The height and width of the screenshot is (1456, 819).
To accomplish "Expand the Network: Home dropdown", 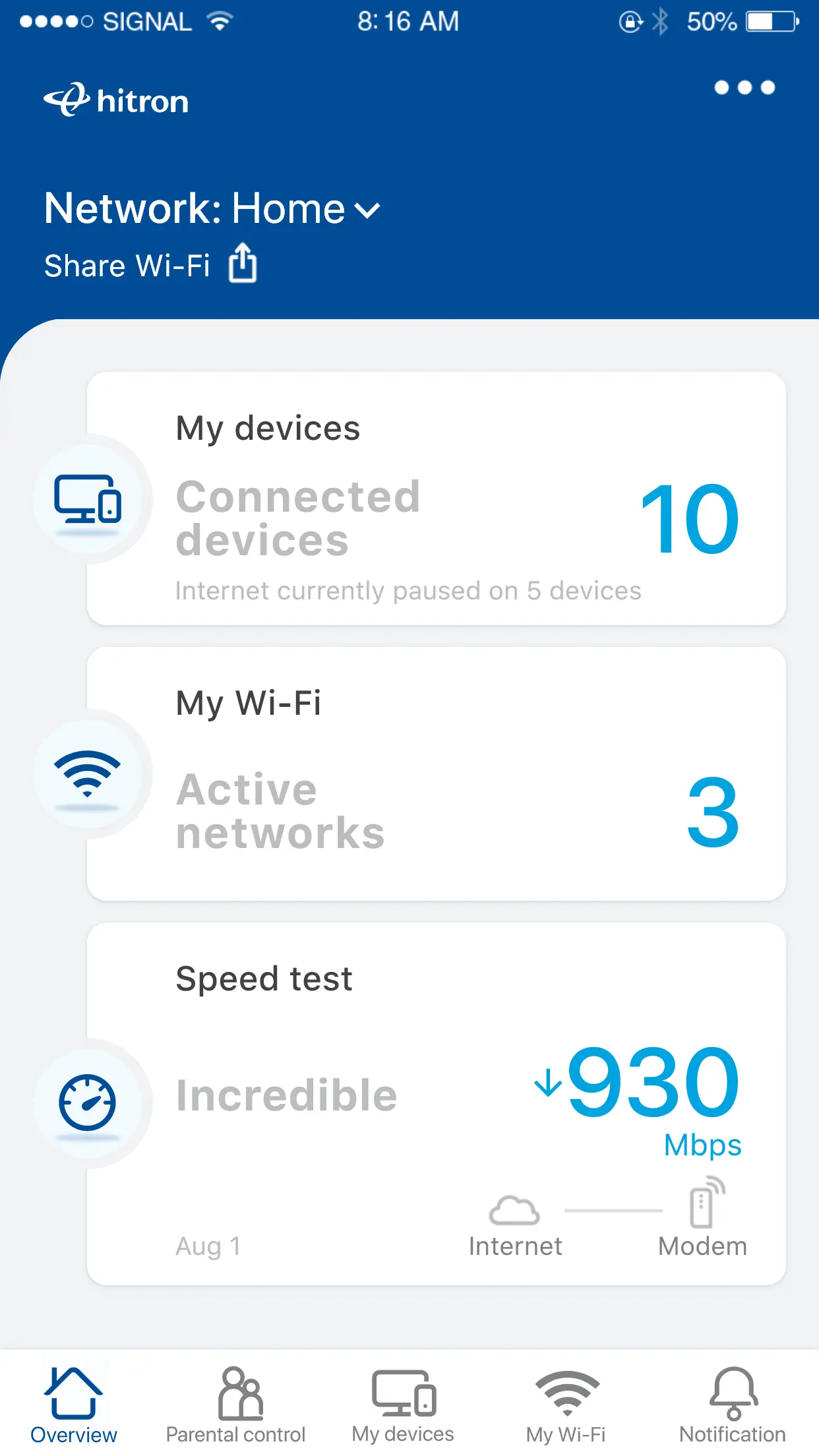I will (x=212, y=209).
